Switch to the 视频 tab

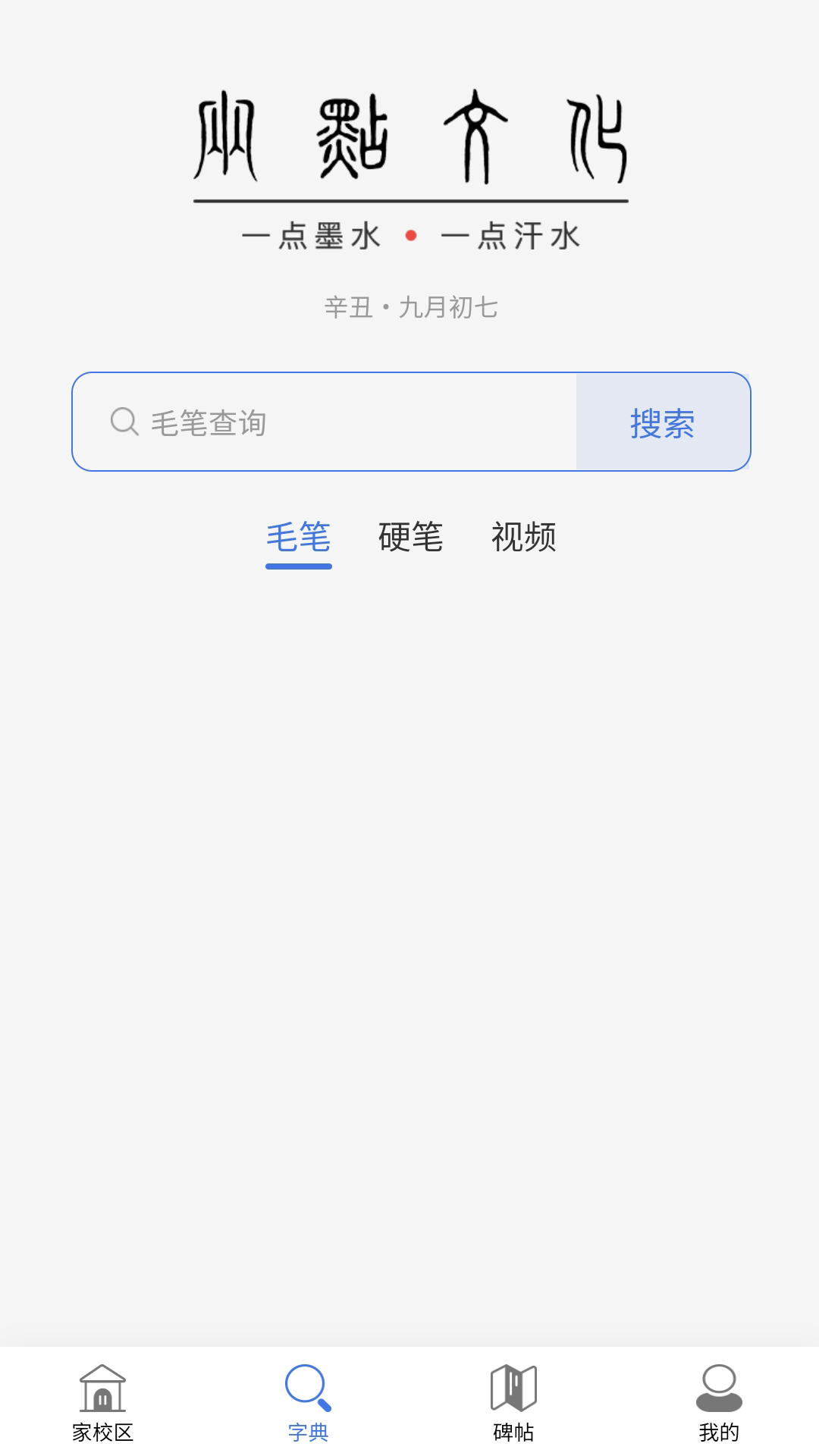click(x=523, y=538)
